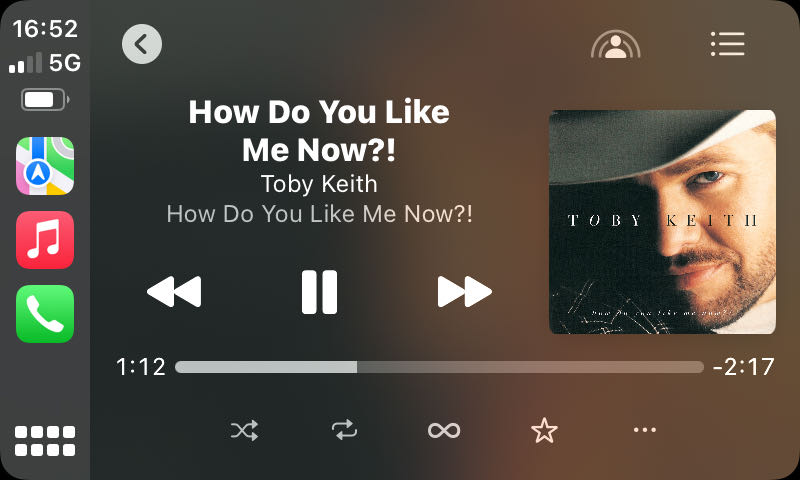Toggle repeat mode
The height and width of the screenshot is (480, 800).
pos(344,430)
